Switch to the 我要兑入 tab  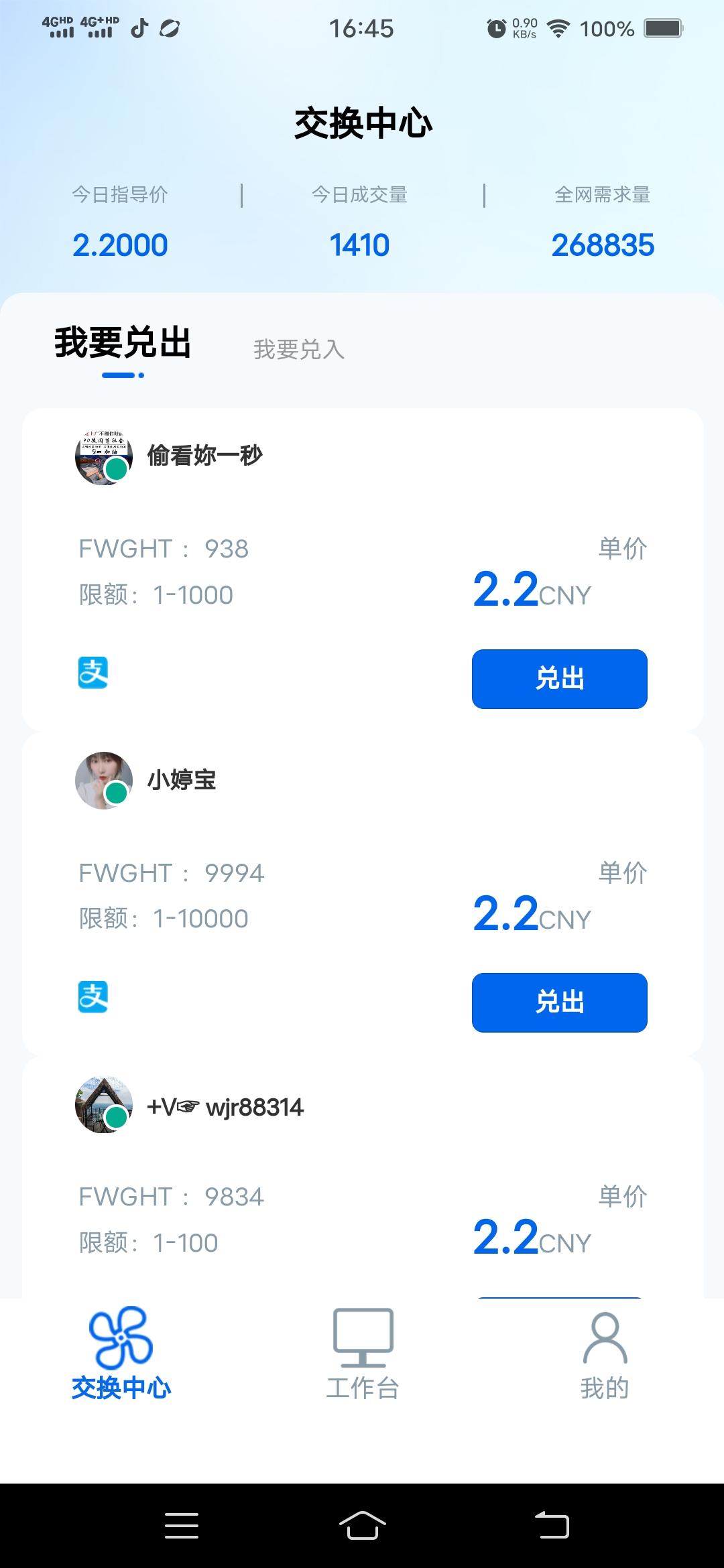(x=299, y=349)
